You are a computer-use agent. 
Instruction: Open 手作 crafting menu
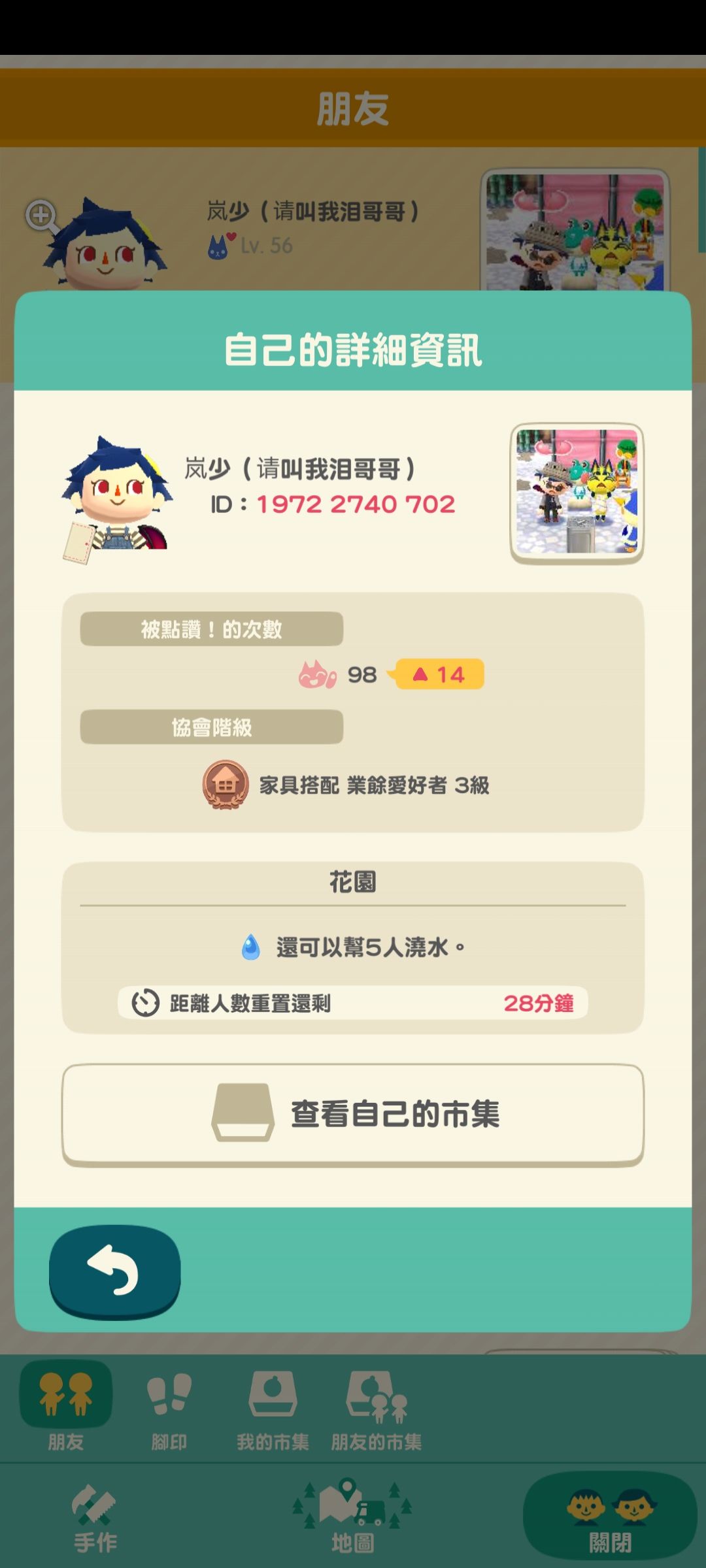(x=95, y=1517)
